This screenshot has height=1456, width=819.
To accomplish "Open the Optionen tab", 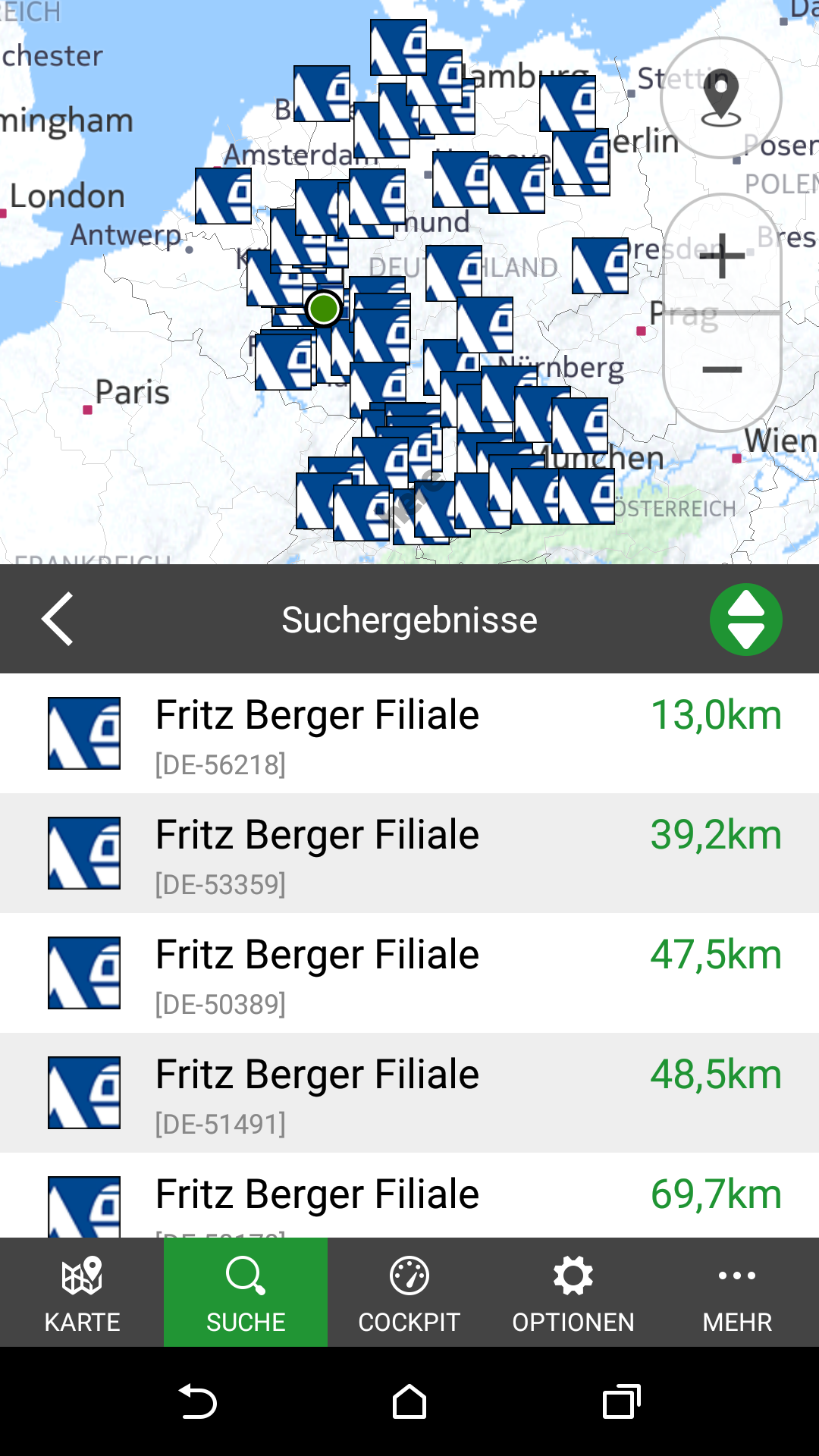I will tap(573, 1292).
